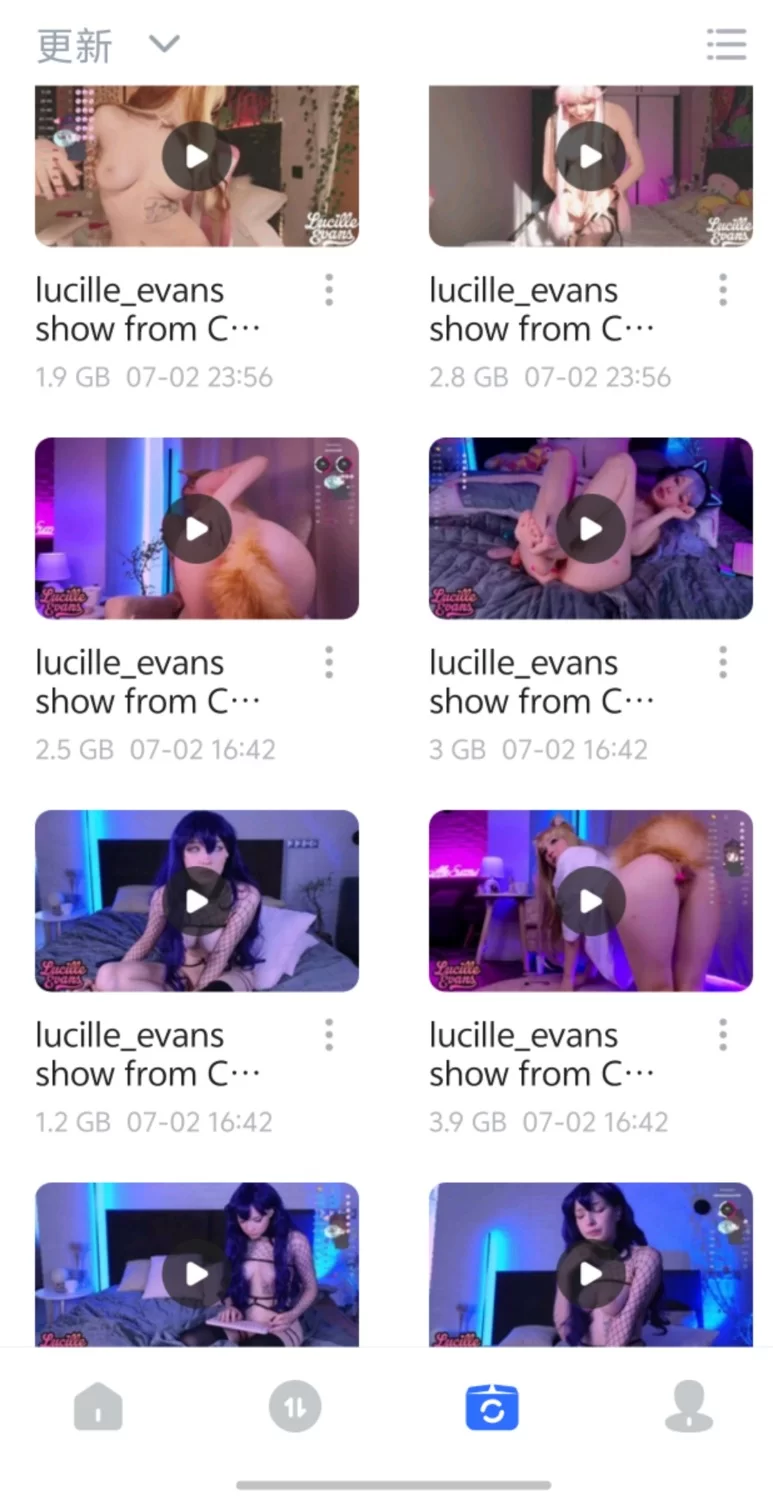The image size is (773, 1500).
Task: Play the 2.5 GB video file
Action: pyautogui.click(x=197, y=528)
